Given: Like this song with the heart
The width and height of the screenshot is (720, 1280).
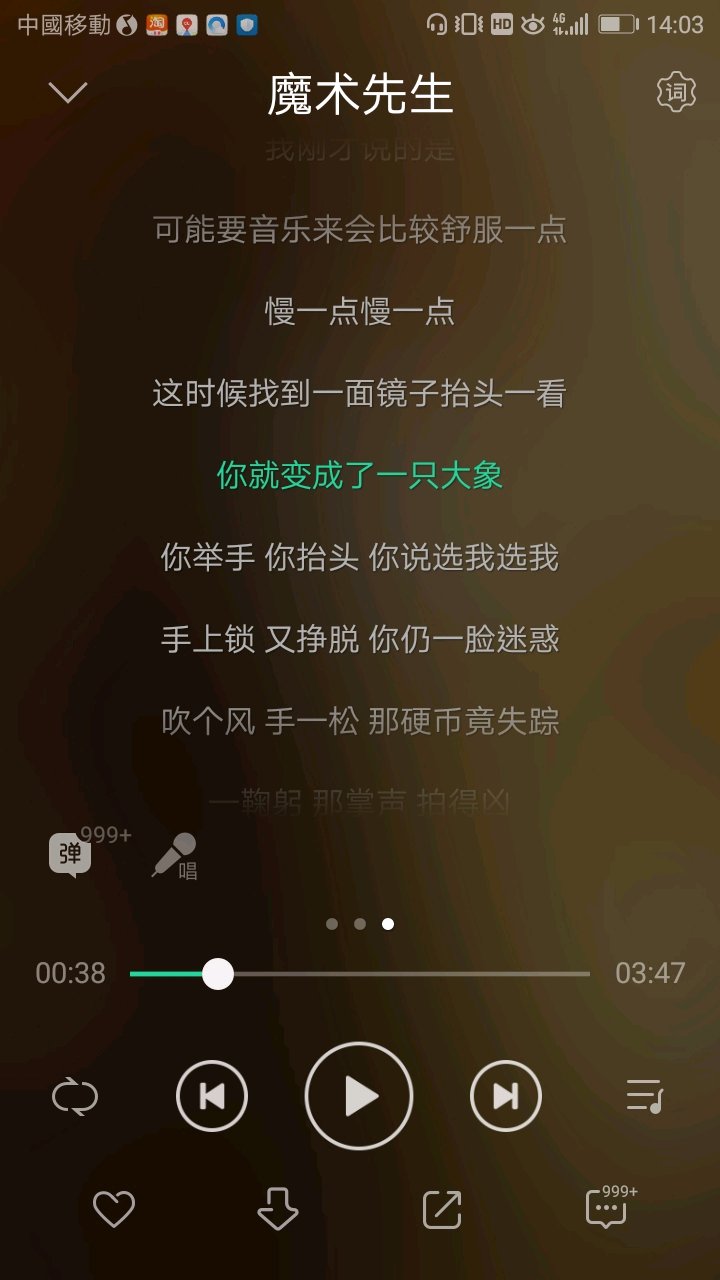Looking at the screenshot, I should coord(114,1210).
